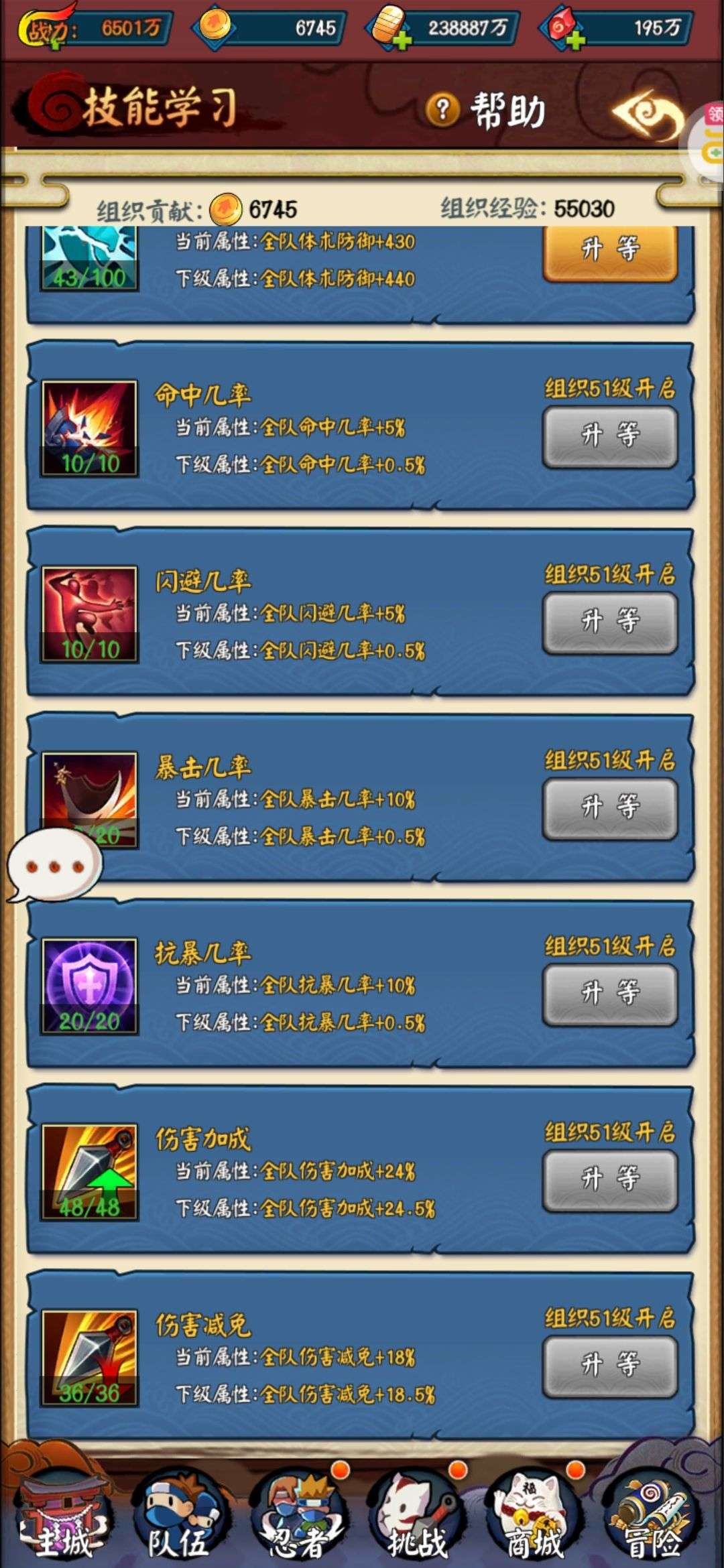Open the chat speech bubble
The width and height of the screenshot is (724, 1568).
[54, 866]
